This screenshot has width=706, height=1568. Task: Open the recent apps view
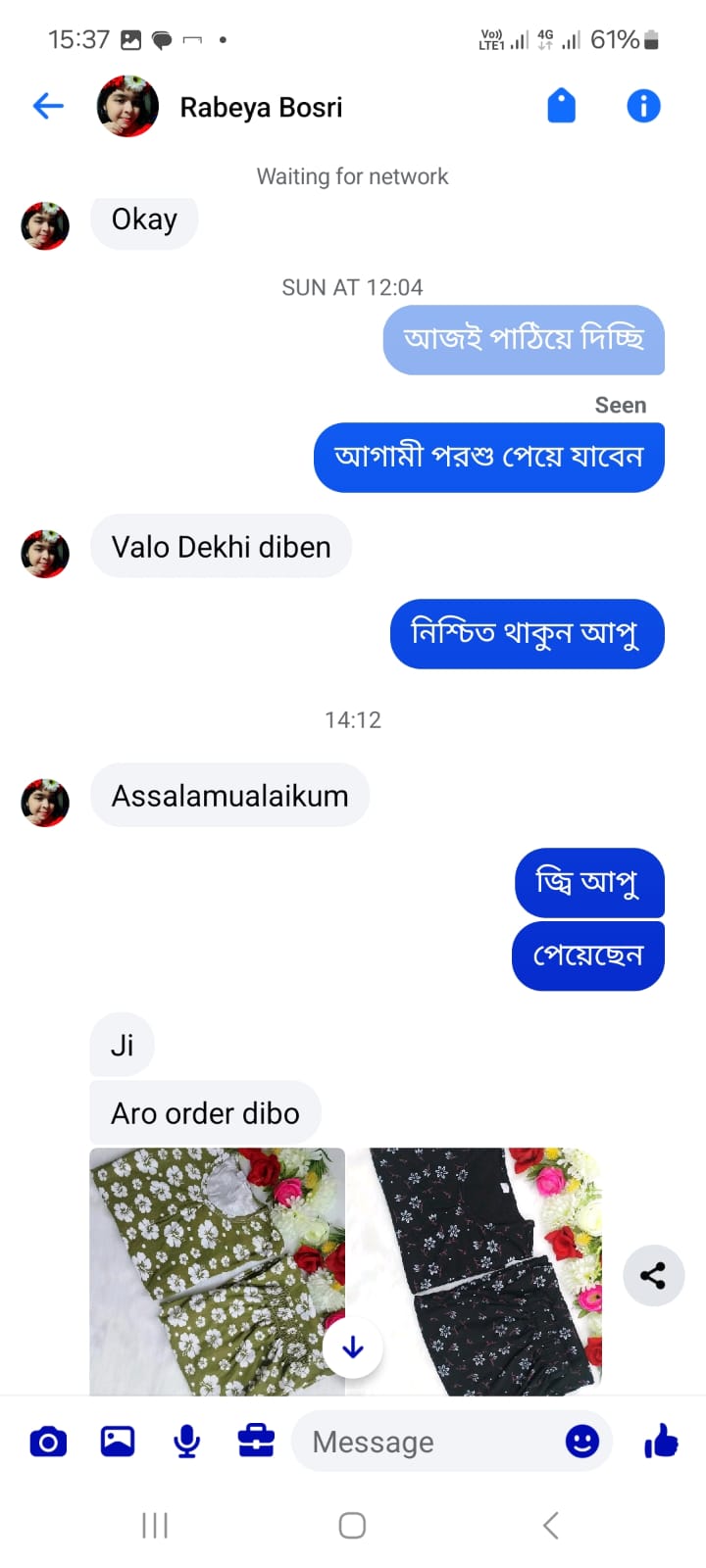tap(155, 1525)
